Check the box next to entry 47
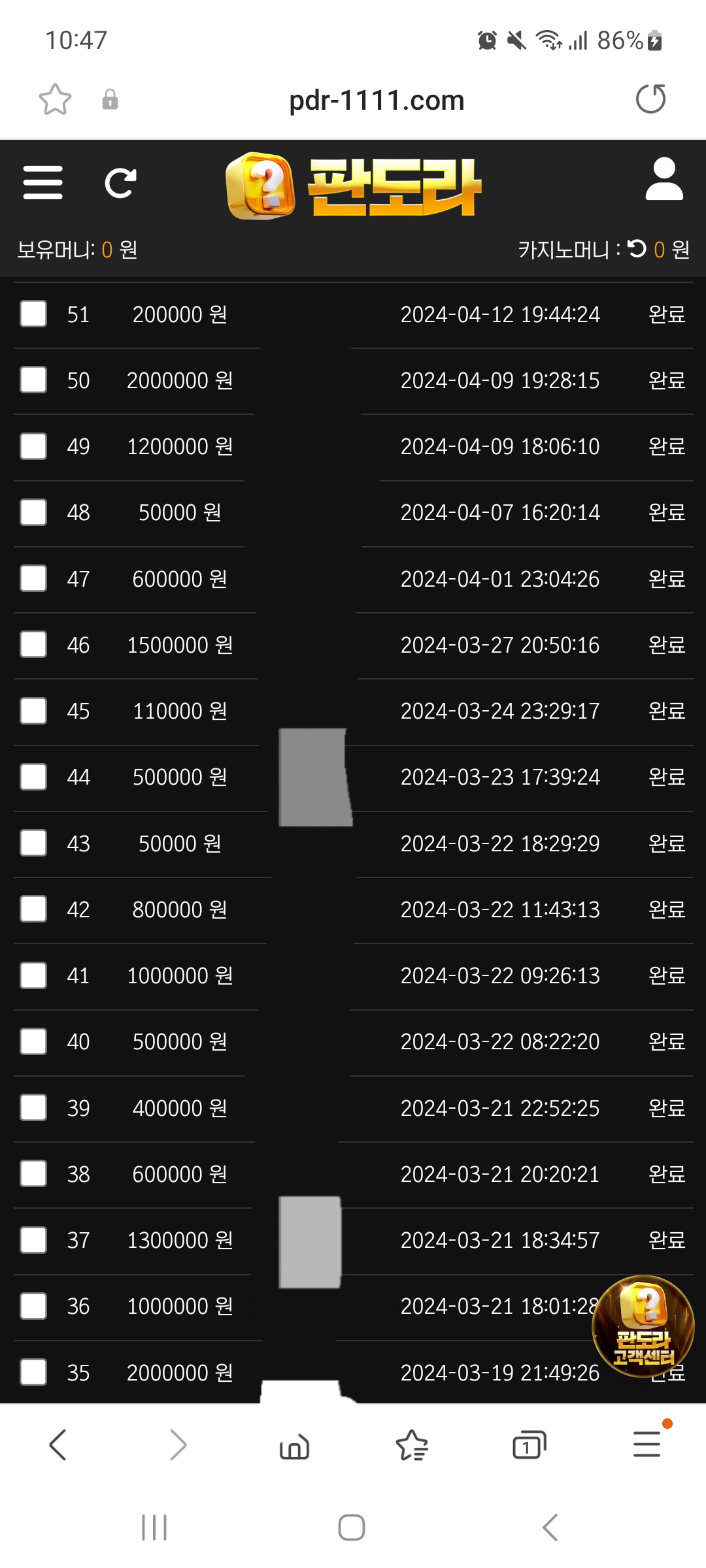Image resolution: width=706 pixels, height=1568 pixels. pyautogui.click(x=33, y=578)
